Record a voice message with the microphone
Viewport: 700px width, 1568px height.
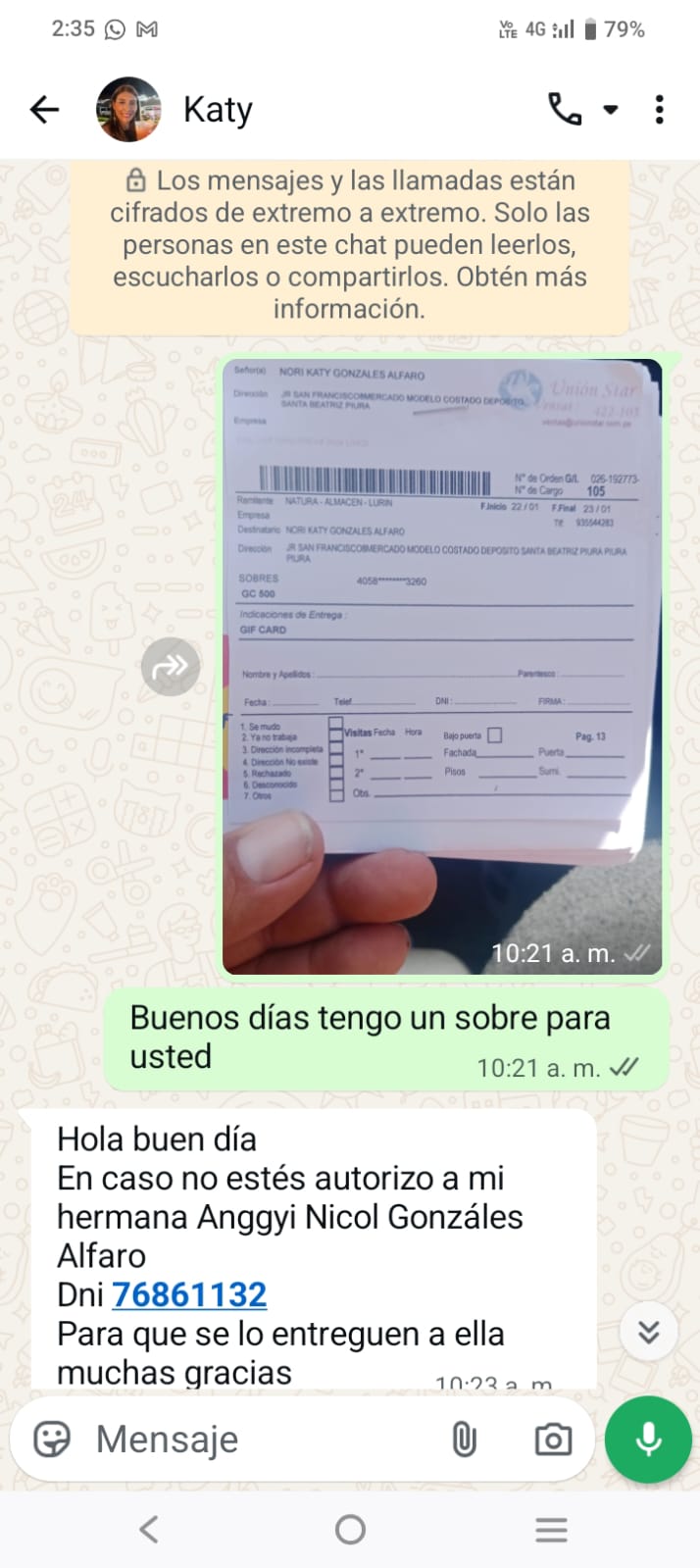click(648, 1440)
